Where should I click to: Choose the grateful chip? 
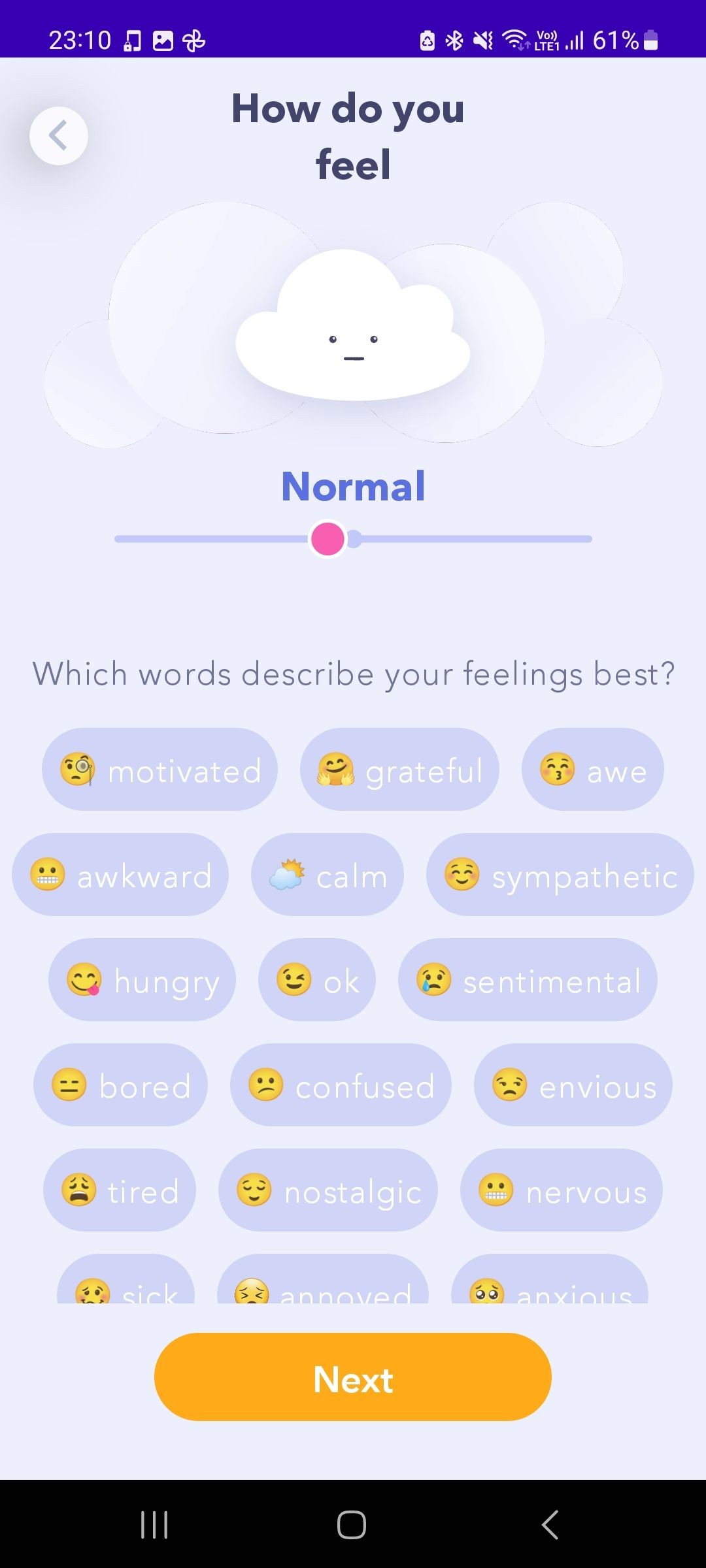click(x=399, y=770)
